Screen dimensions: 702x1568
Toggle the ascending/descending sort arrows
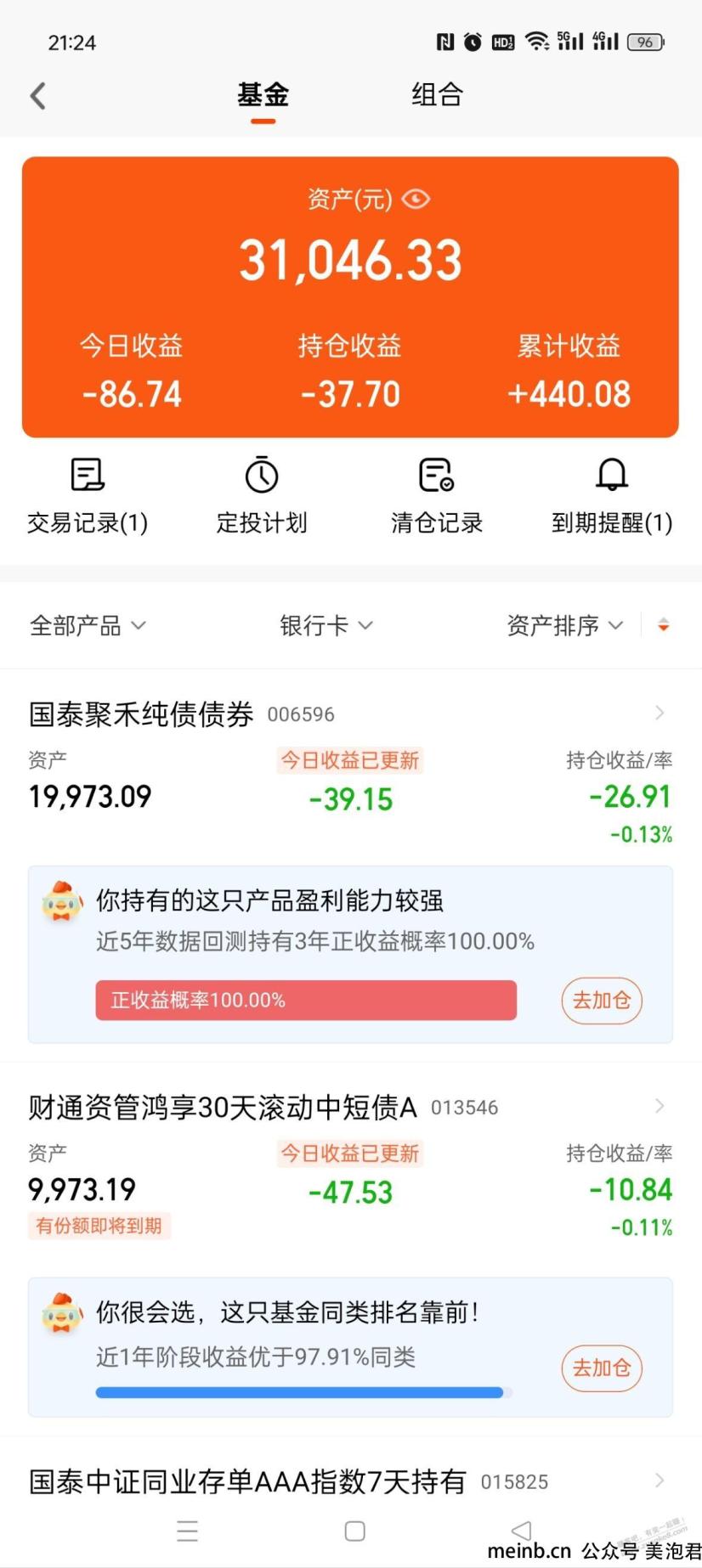coord(664,626)
